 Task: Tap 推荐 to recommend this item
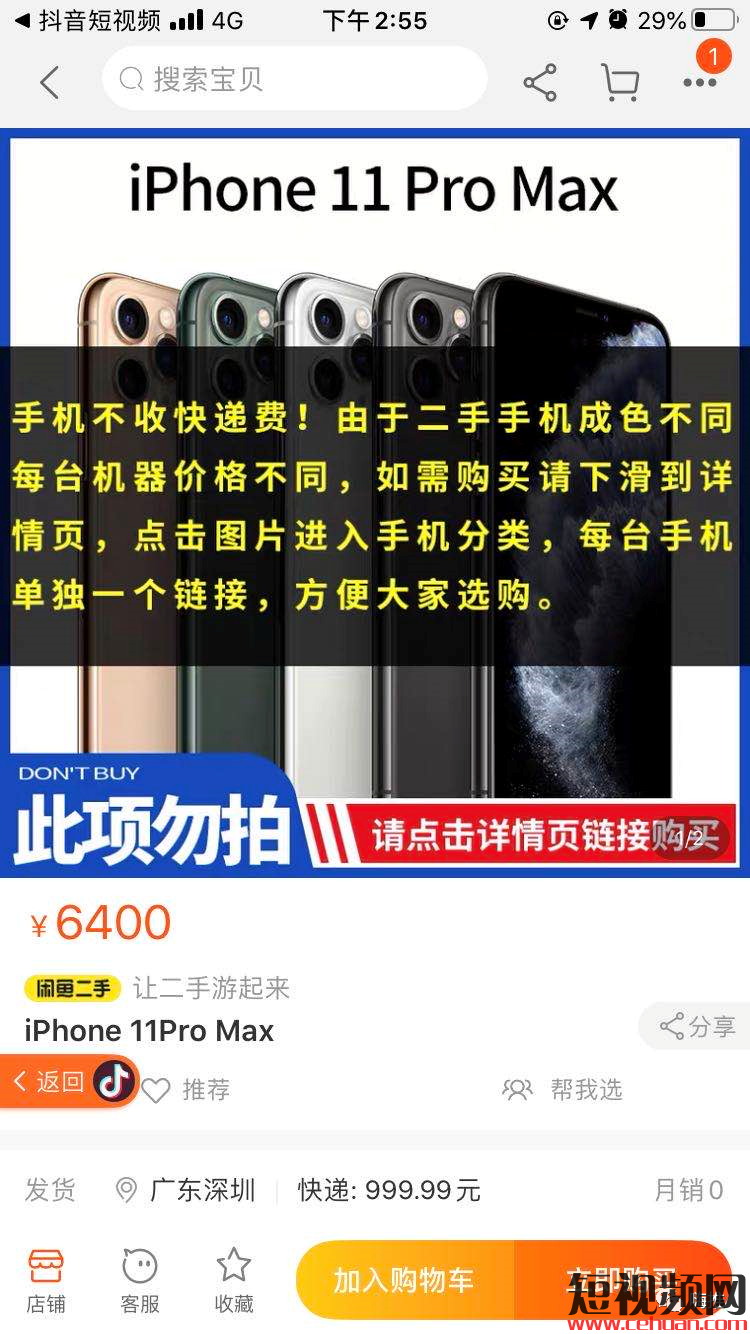186,1090
